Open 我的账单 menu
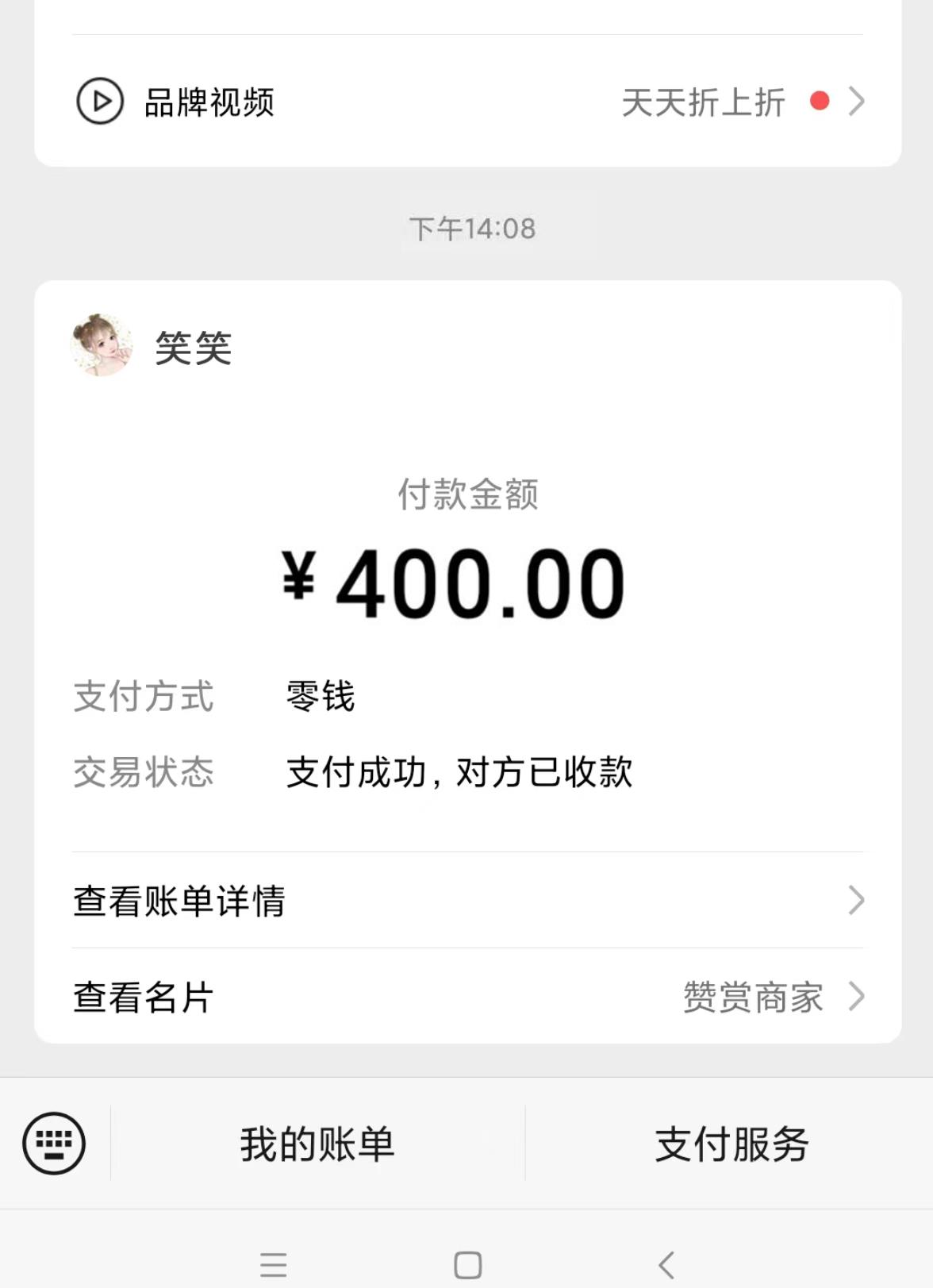This screenshot has width=933, height=1288. coord(317,1144)
